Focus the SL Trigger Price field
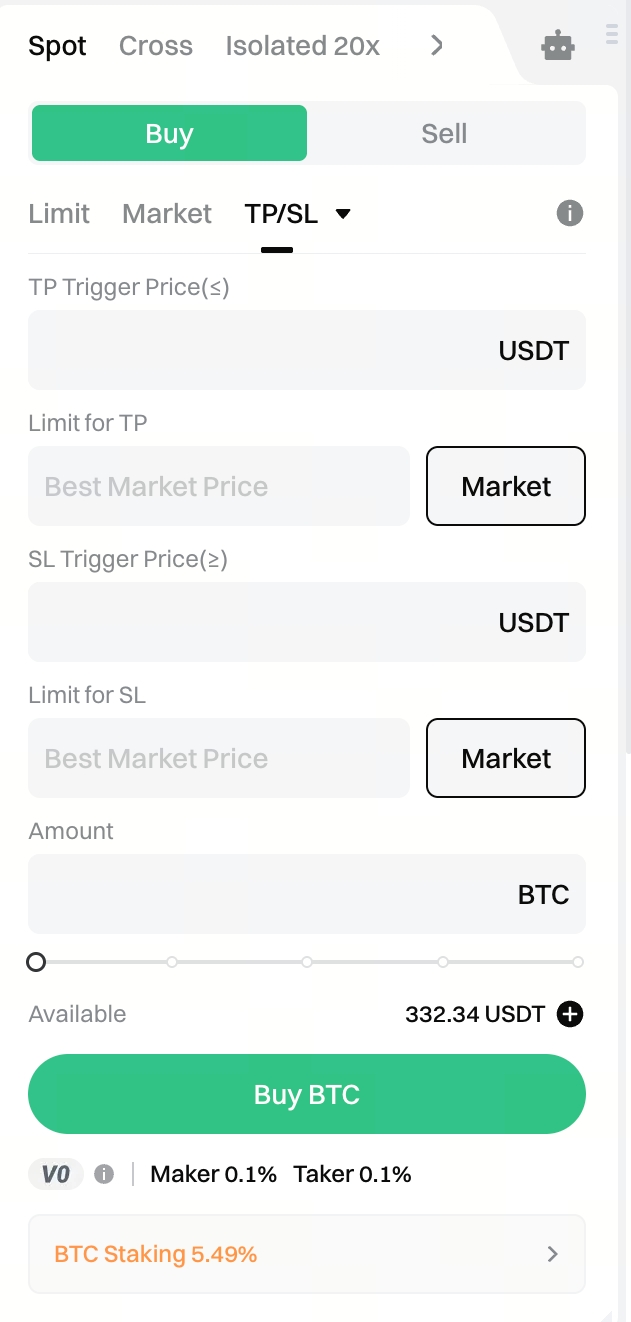 coord(260,622)
